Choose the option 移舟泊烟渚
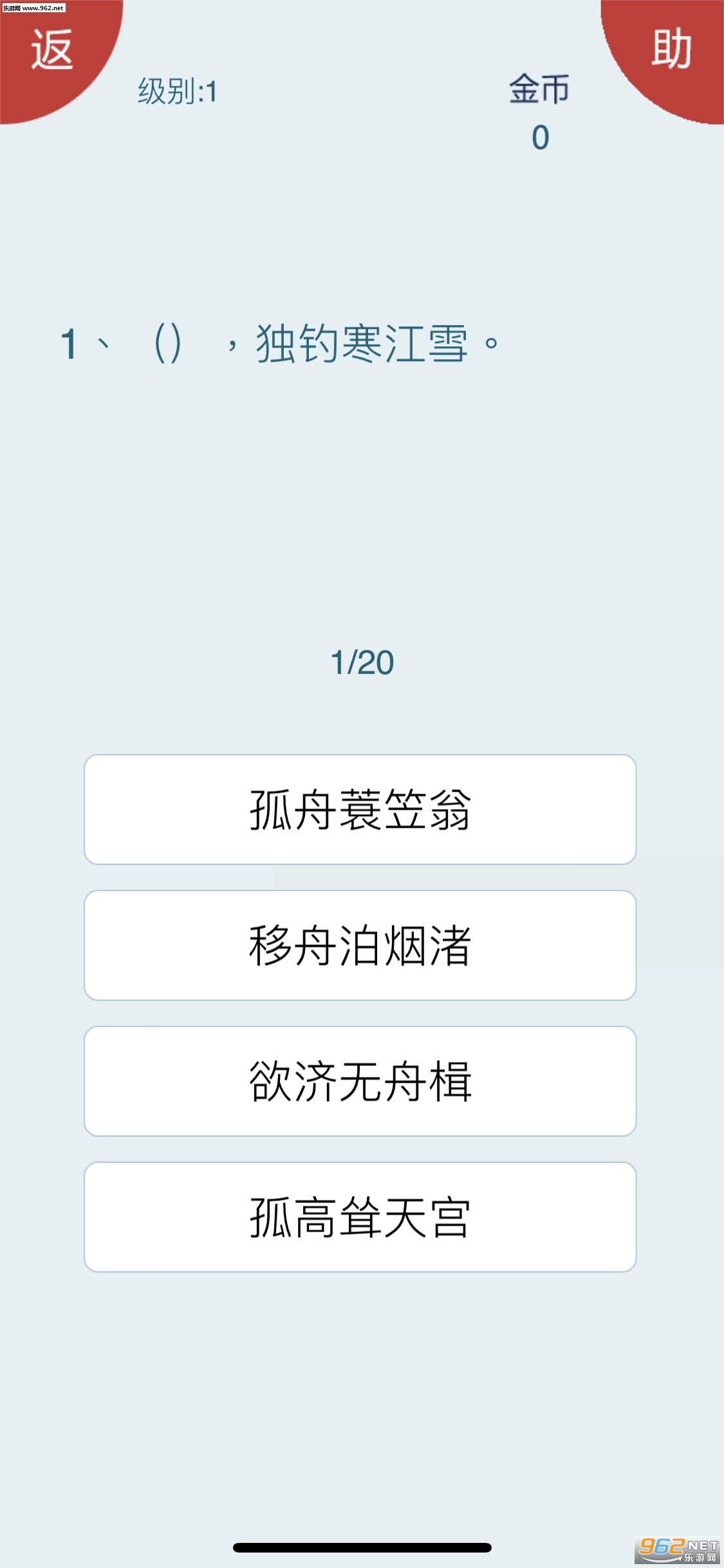The width and height of the screenshot is (724, 1568). click(360, 945)
